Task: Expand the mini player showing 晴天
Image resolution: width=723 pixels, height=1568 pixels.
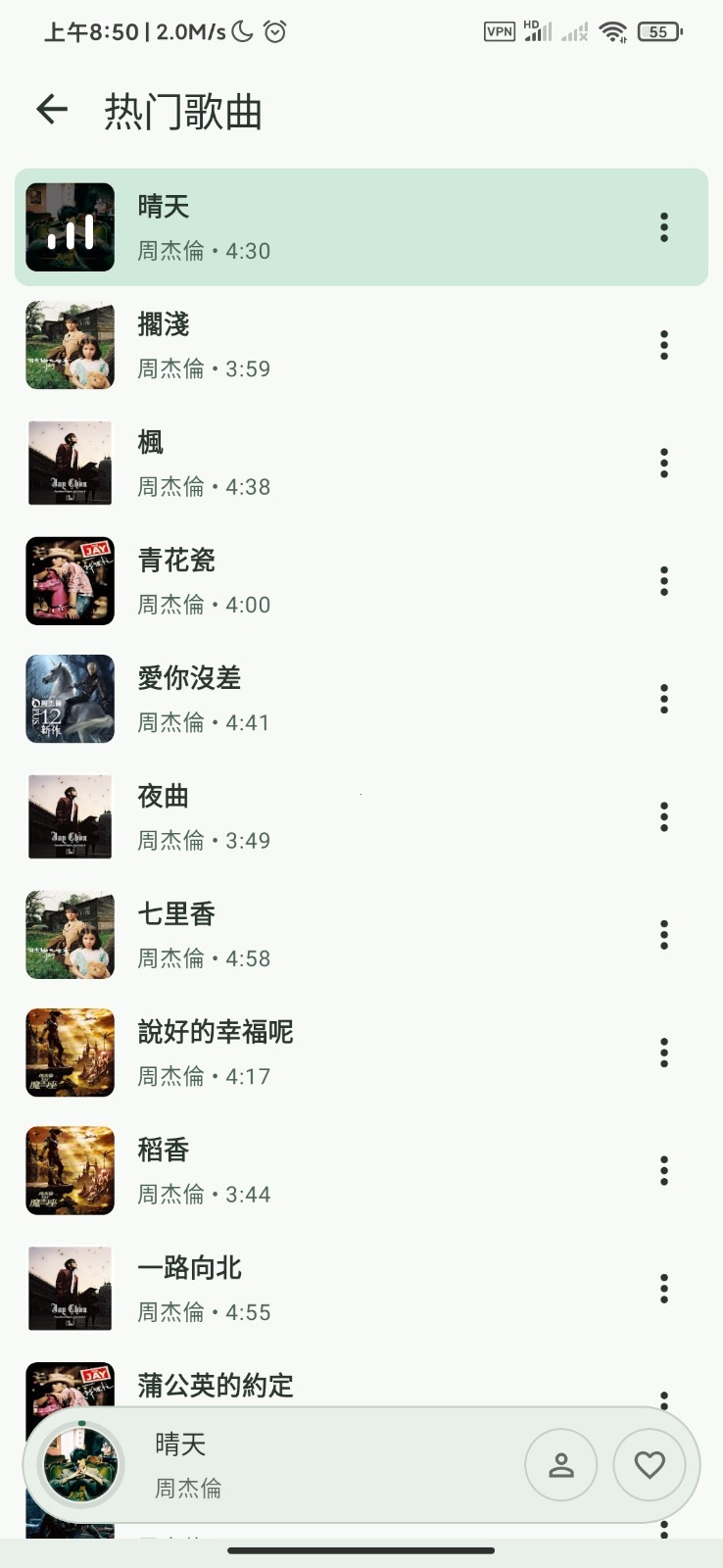Action: click(x=323, y=1464)
